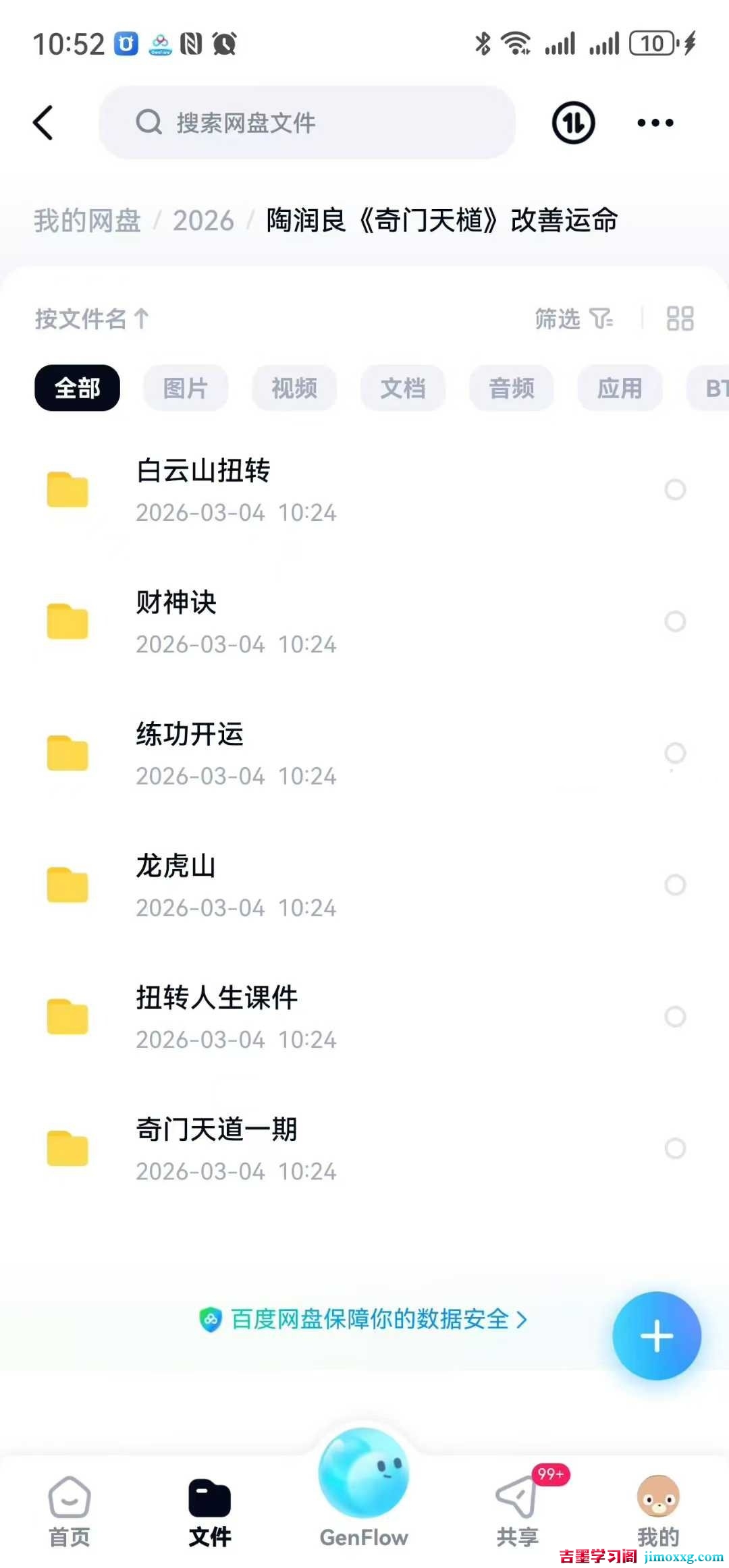Tap the three-dot more options icon
The image size is (729, 1568).
click(653, 122)
